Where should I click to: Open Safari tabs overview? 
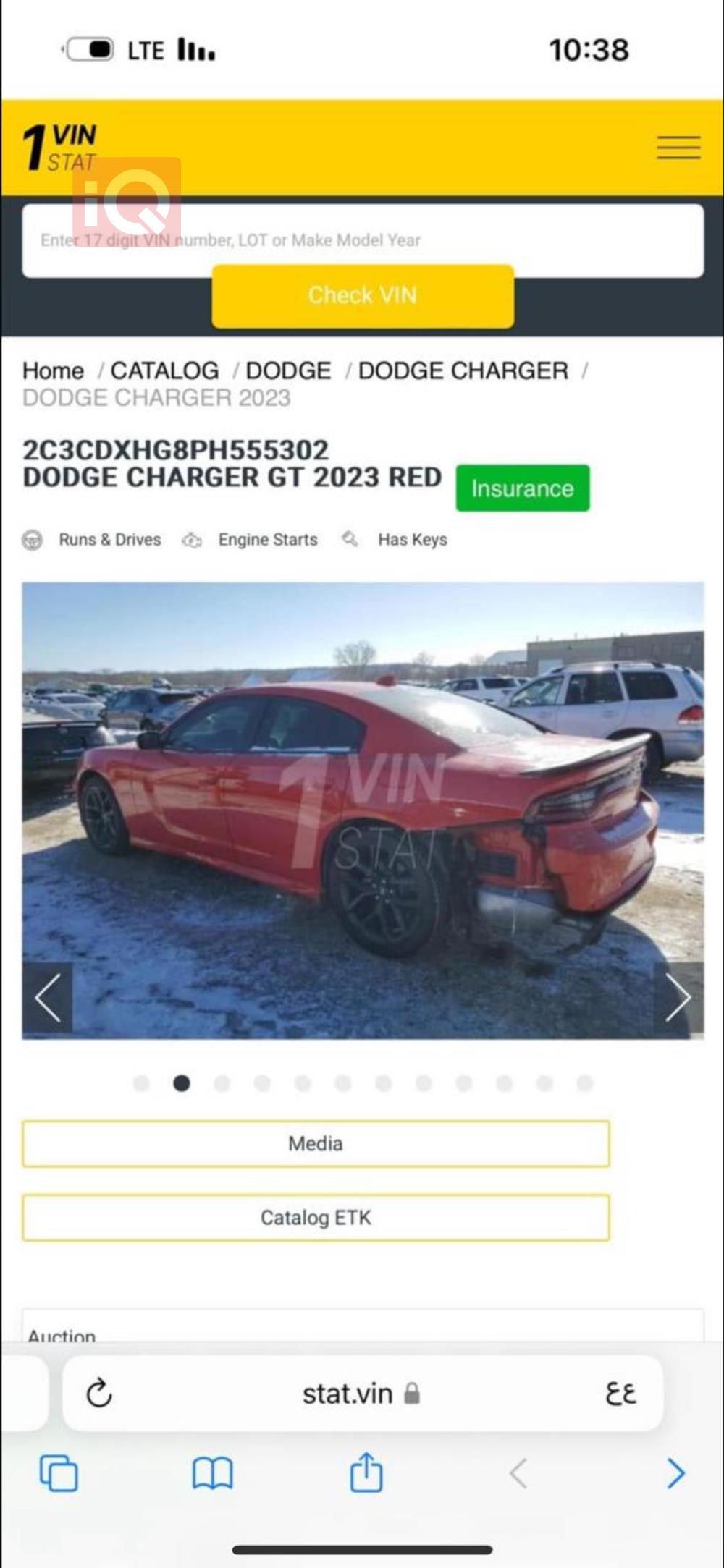59,1473
